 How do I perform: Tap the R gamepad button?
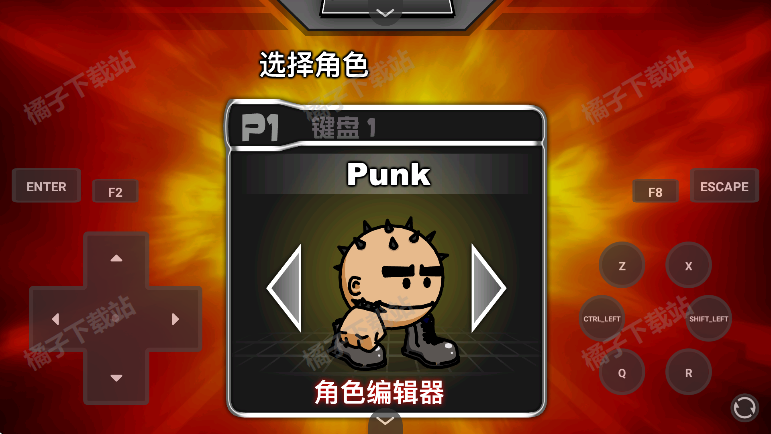[x=688, y=372]
